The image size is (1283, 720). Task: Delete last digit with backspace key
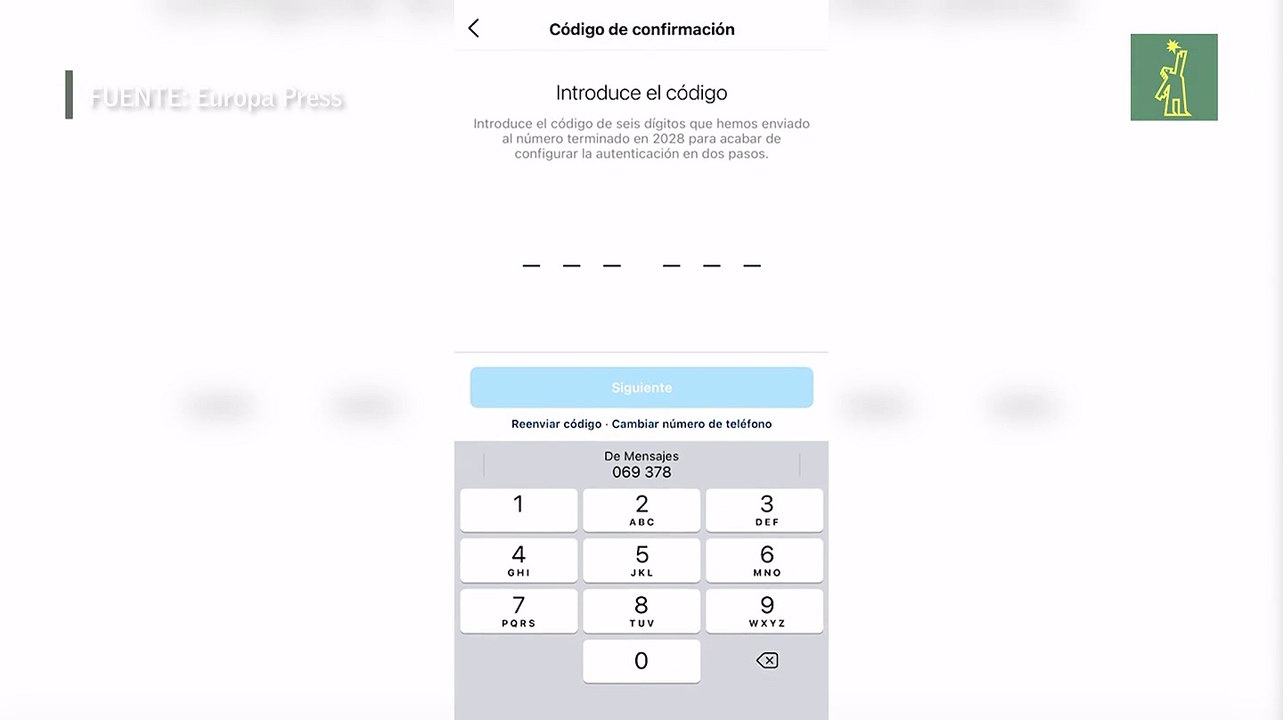click(x=766, y=661)
